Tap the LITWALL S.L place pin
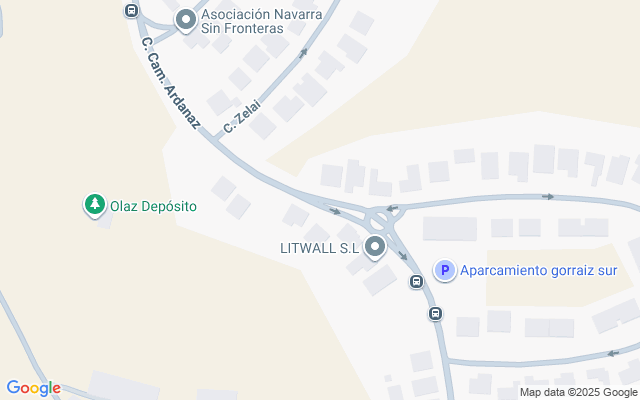The width and height of the screenshot is (640, 400). [x=376, y=246]
